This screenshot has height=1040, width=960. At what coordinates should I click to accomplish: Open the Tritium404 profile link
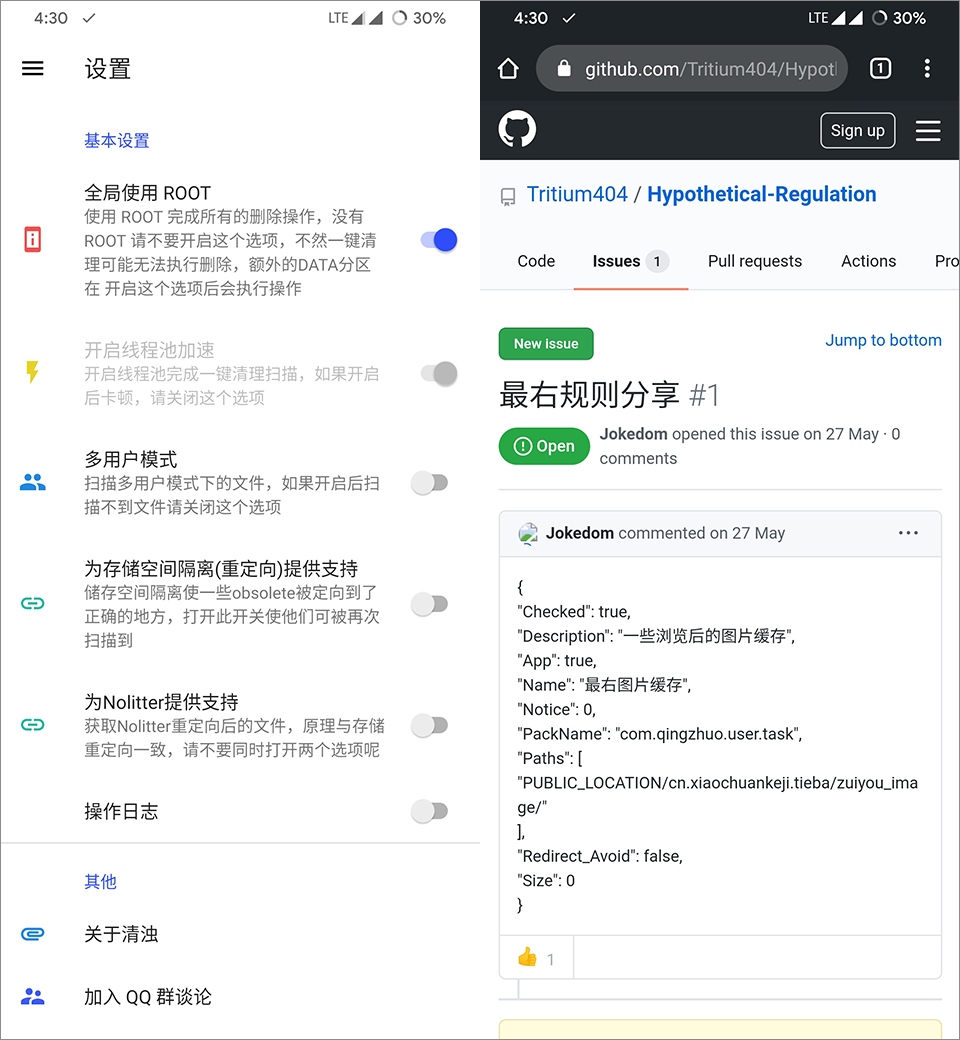(x=577, y=194)
